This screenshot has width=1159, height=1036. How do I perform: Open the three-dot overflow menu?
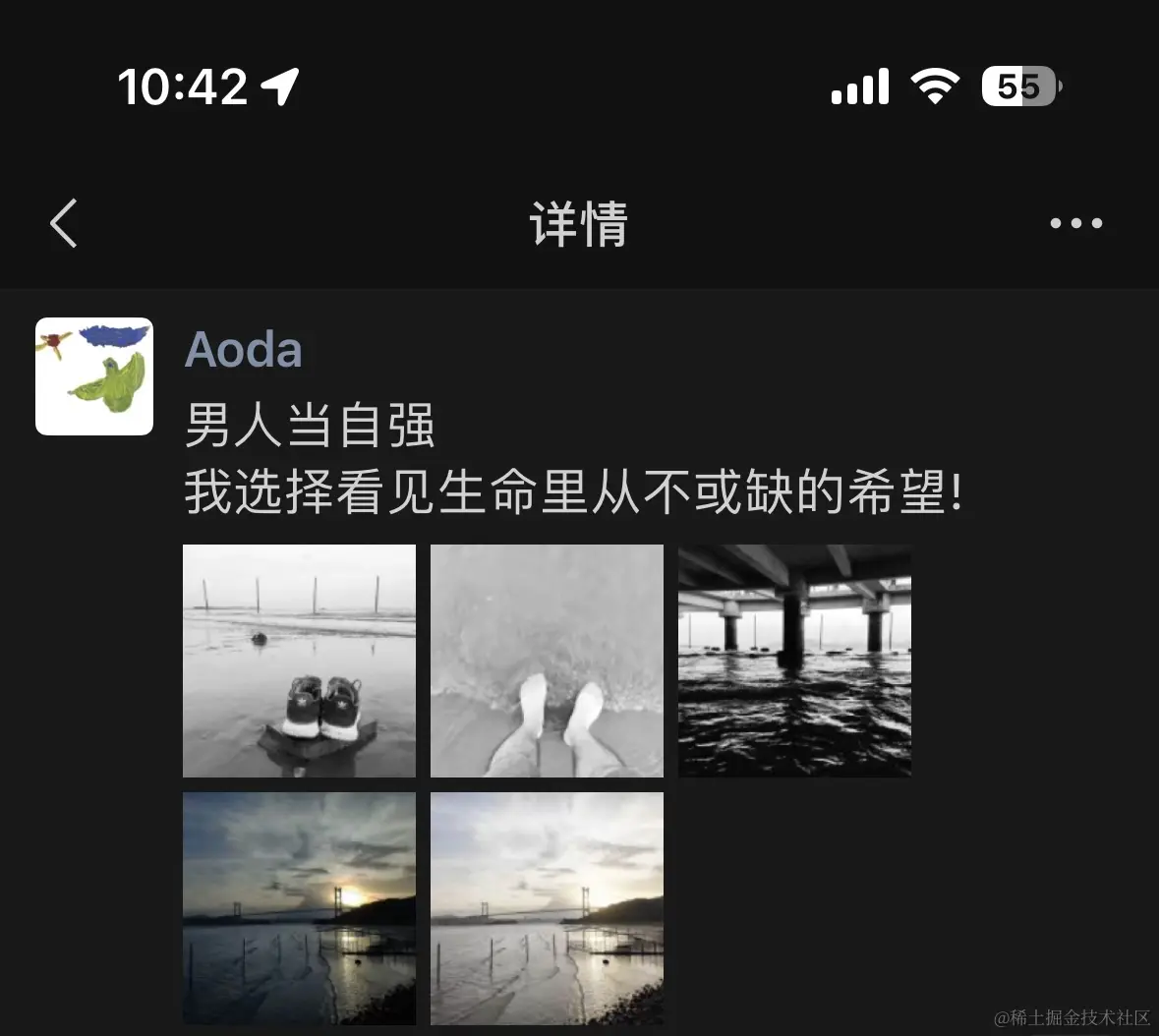click(1075, 223)
